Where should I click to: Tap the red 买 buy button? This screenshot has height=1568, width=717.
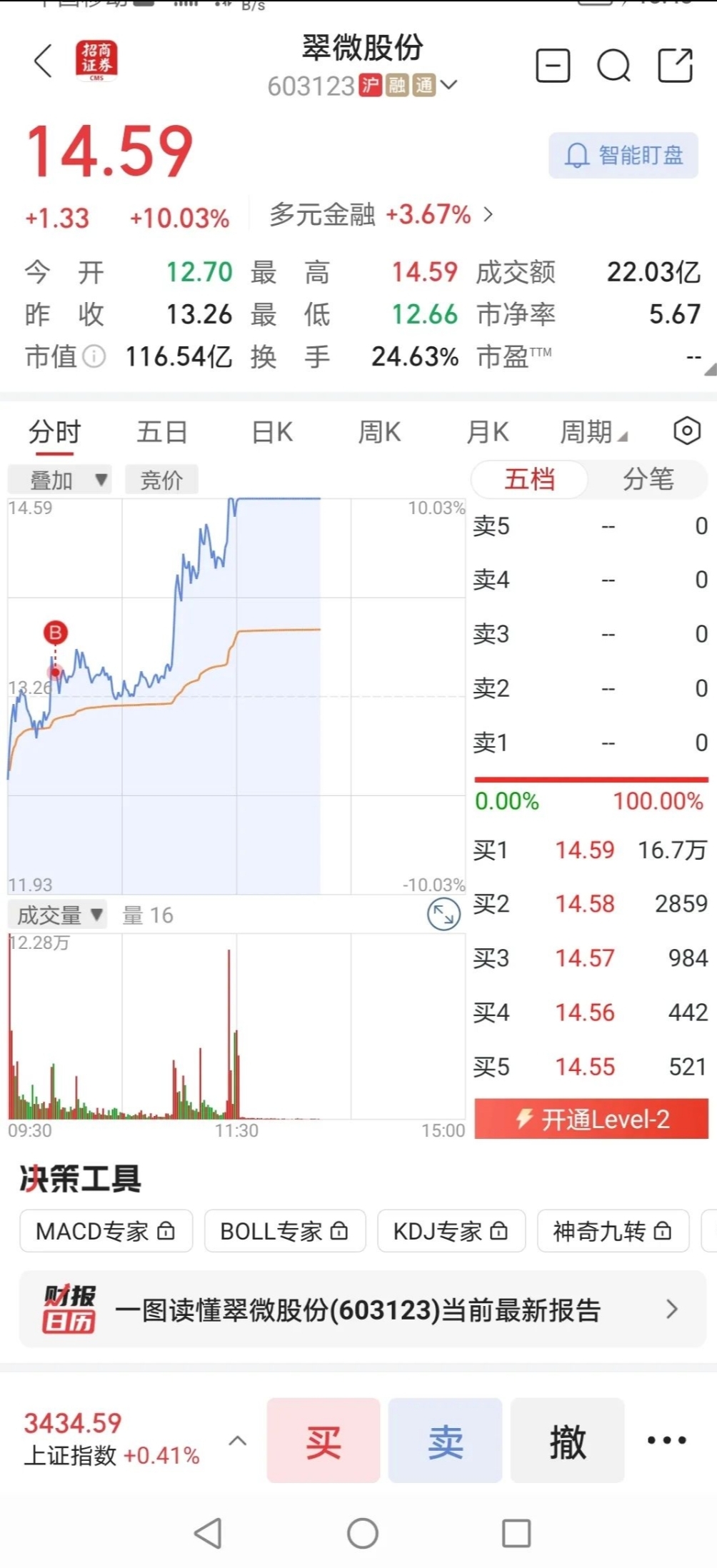coord(324,1441)
